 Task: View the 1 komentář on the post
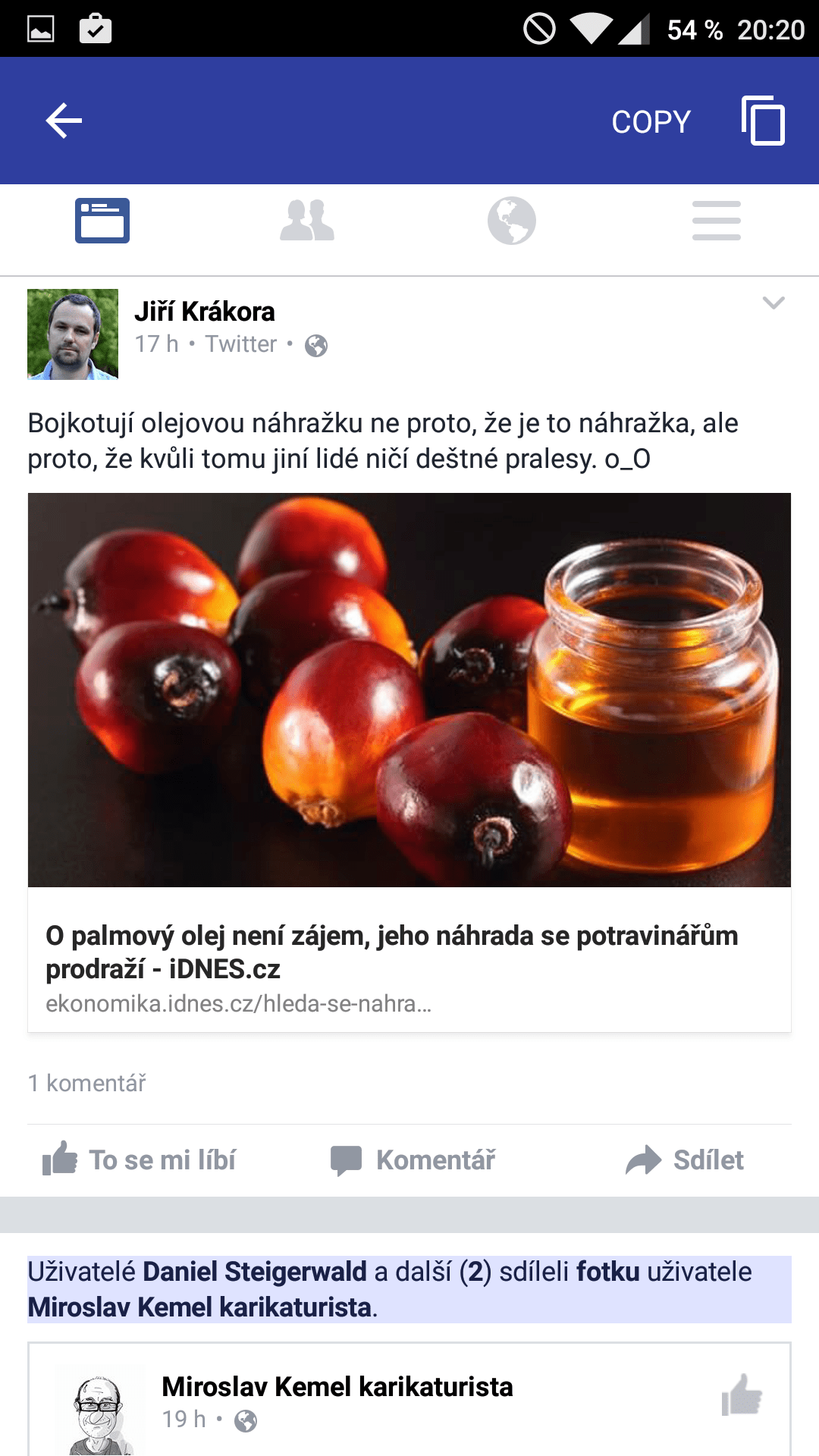(x=87, y=1083)
